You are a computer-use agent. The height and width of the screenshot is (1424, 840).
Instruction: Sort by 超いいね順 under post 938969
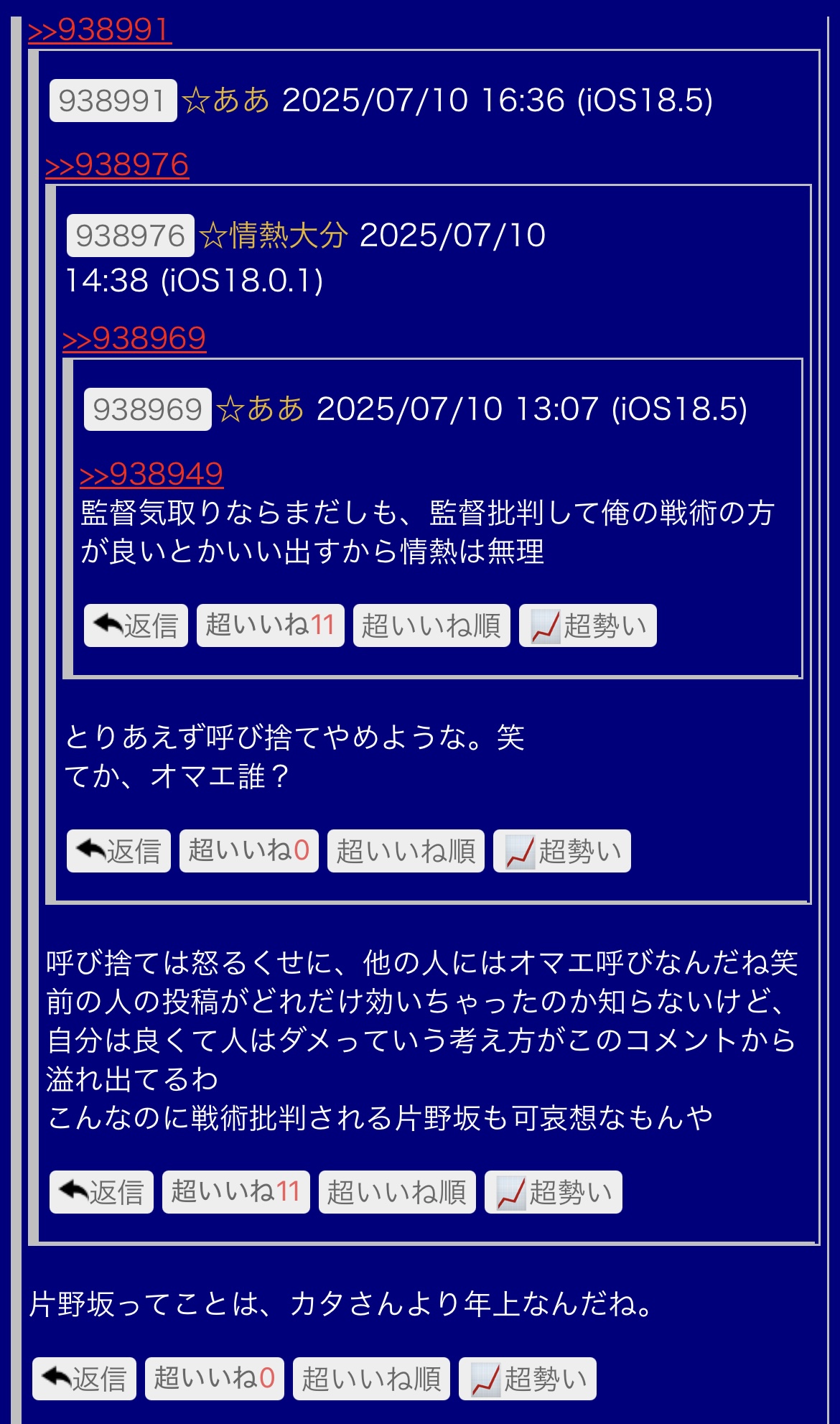pyautogui.click(x=431, y=625)
